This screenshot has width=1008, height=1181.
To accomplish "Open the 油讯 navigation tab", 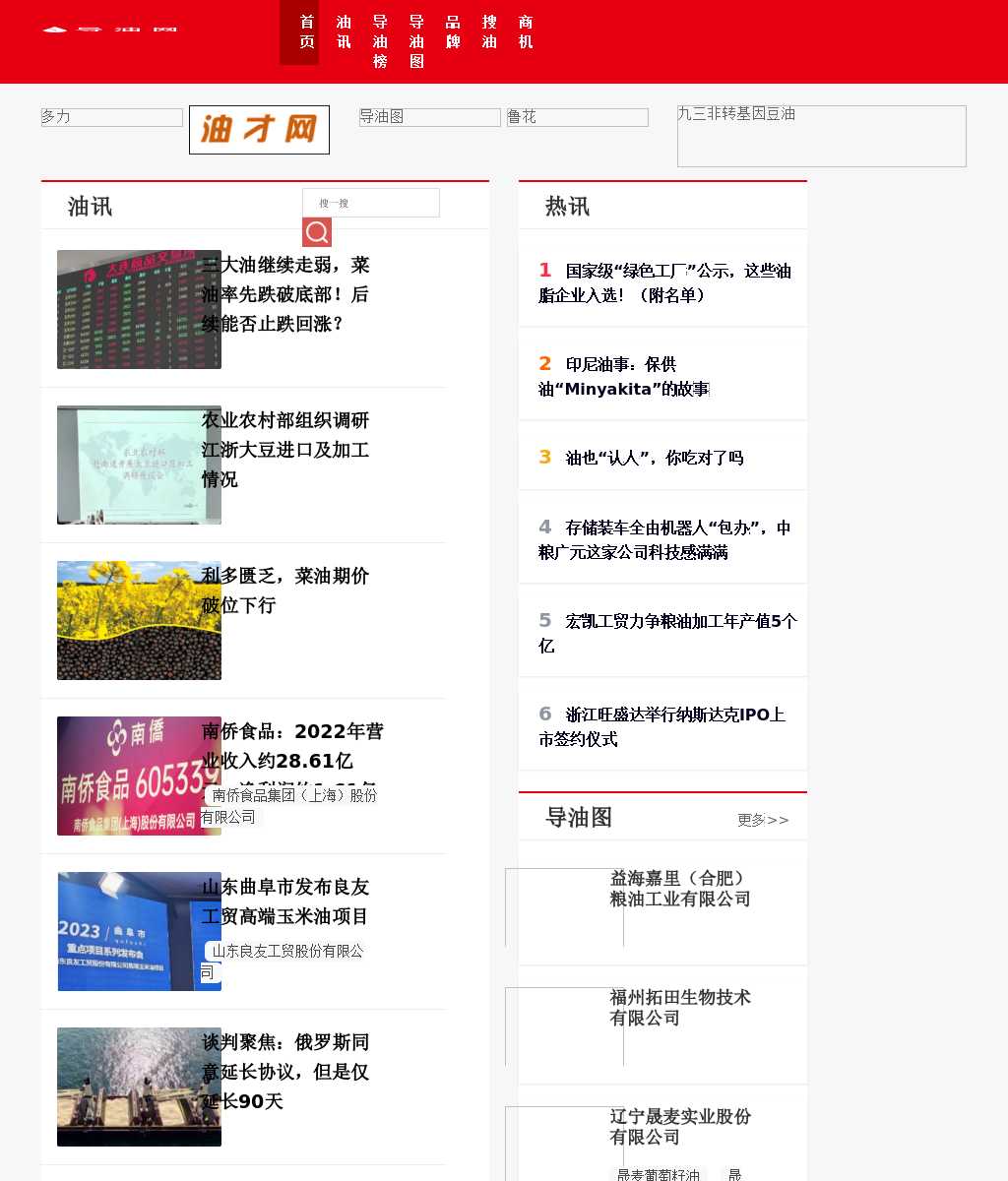I will coord(344,32).
